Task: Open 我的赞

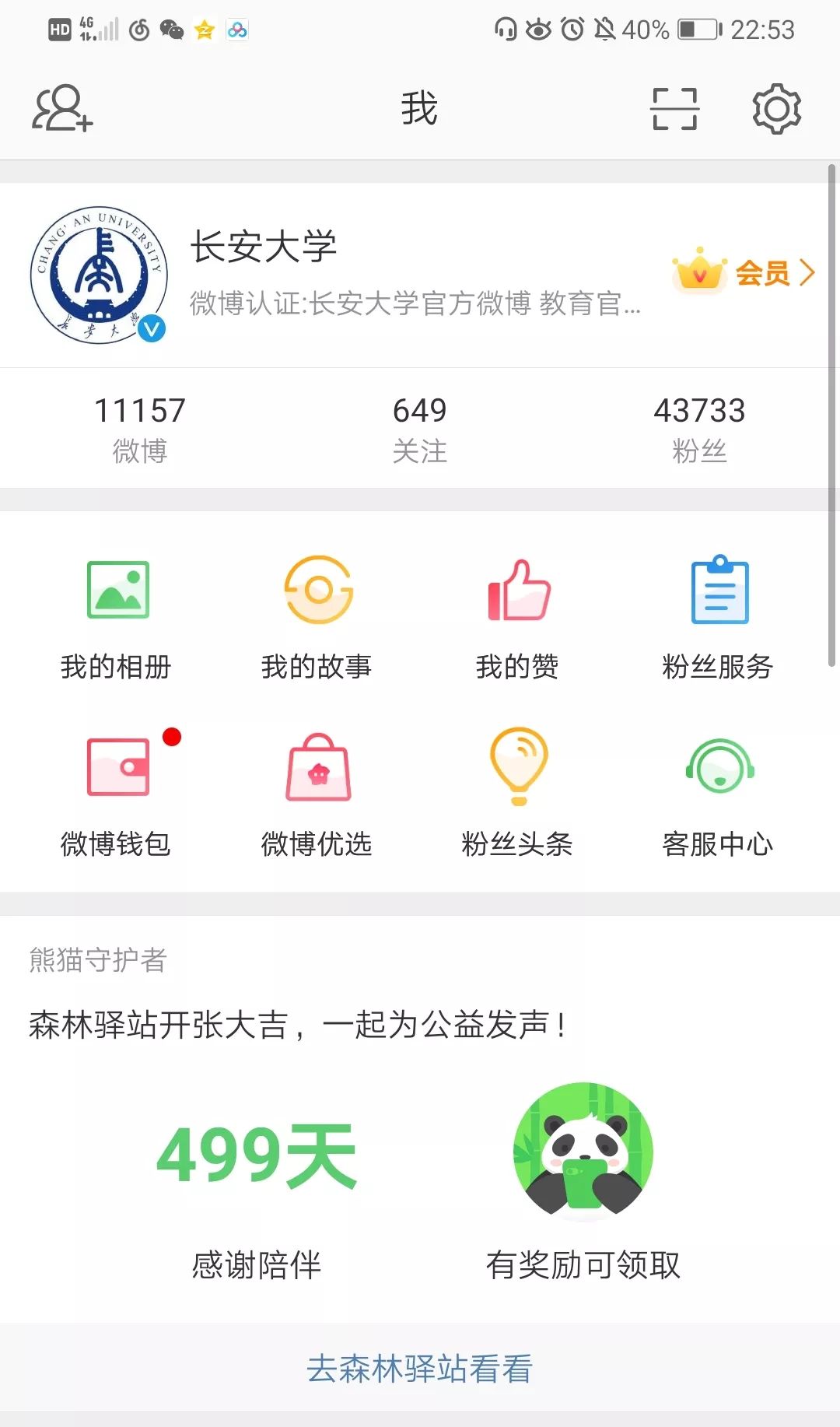Action: pos(518,617)
